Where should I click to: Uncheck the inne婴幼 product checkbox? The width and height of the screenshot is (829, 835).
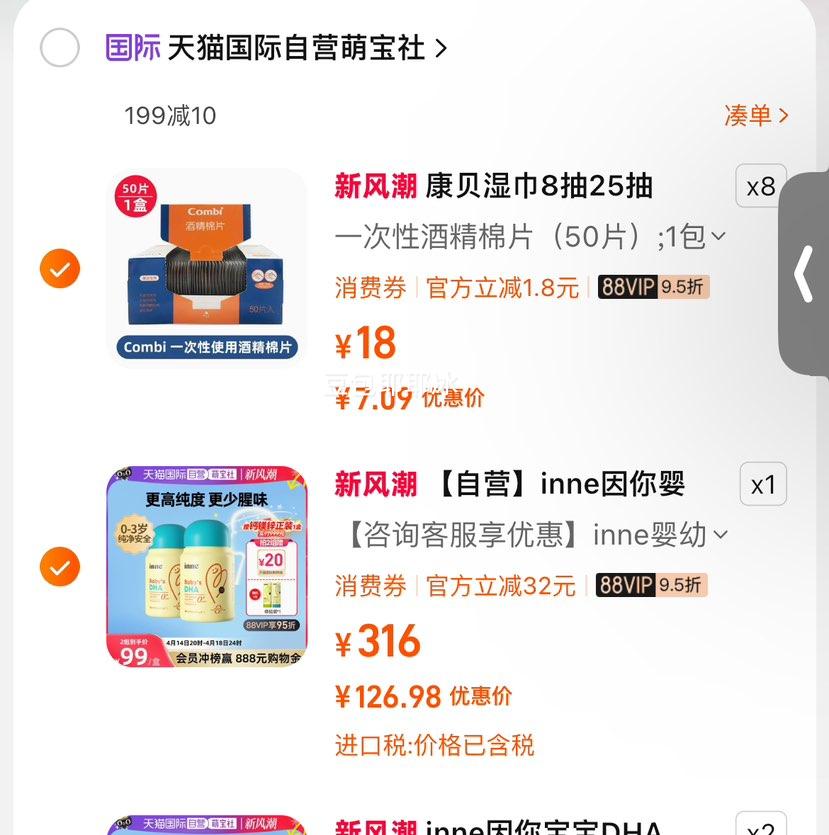[60, 566]
